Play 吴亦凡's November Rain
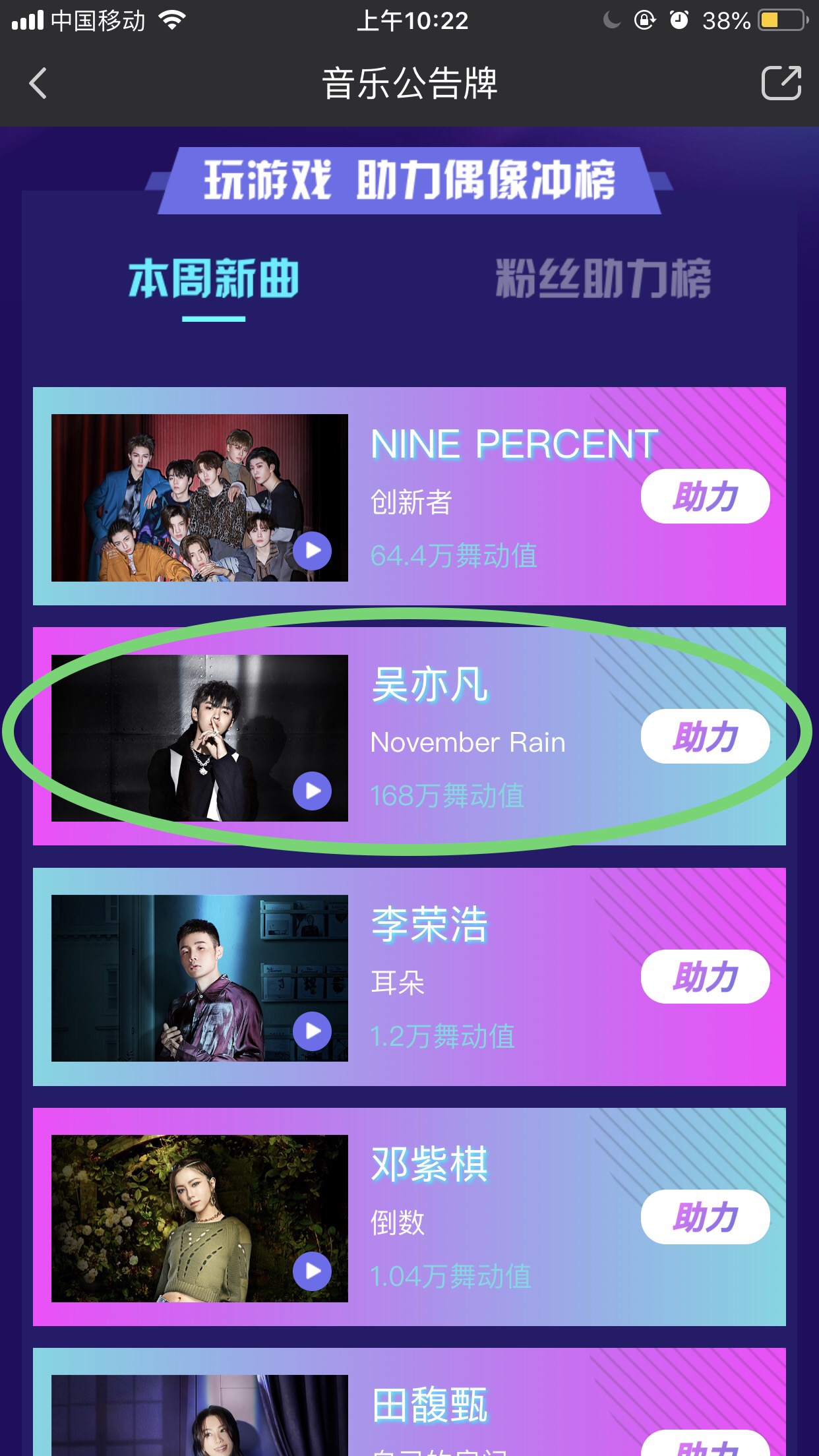 tap(312, 791)
